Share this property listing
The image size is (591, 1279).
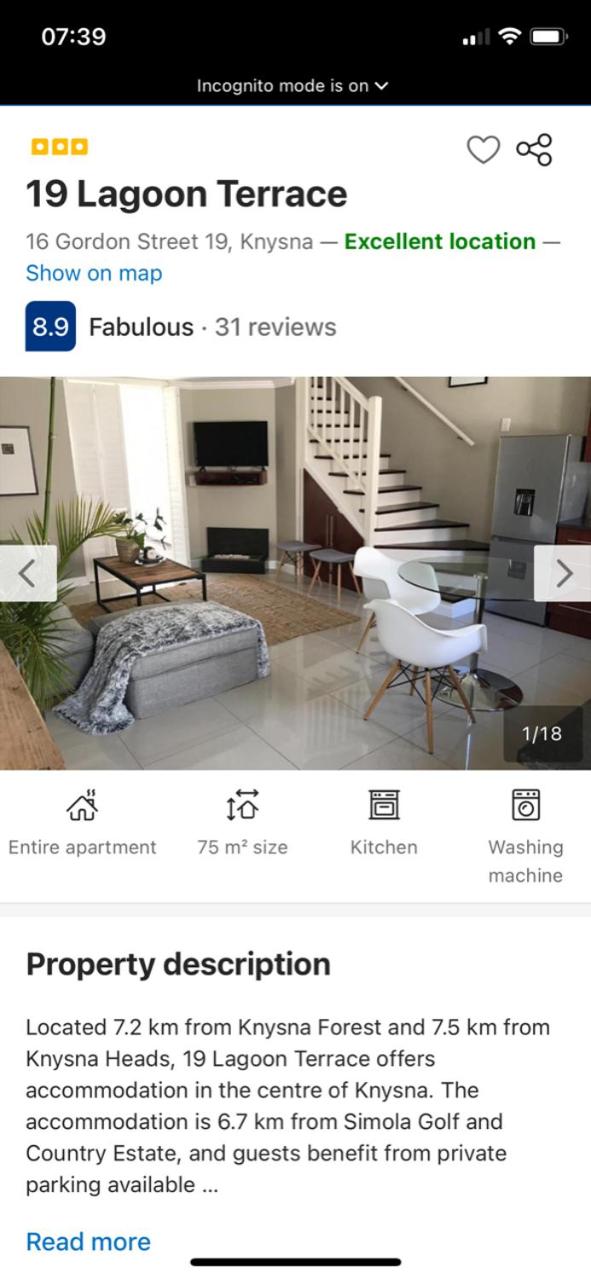tap(534, 150)
